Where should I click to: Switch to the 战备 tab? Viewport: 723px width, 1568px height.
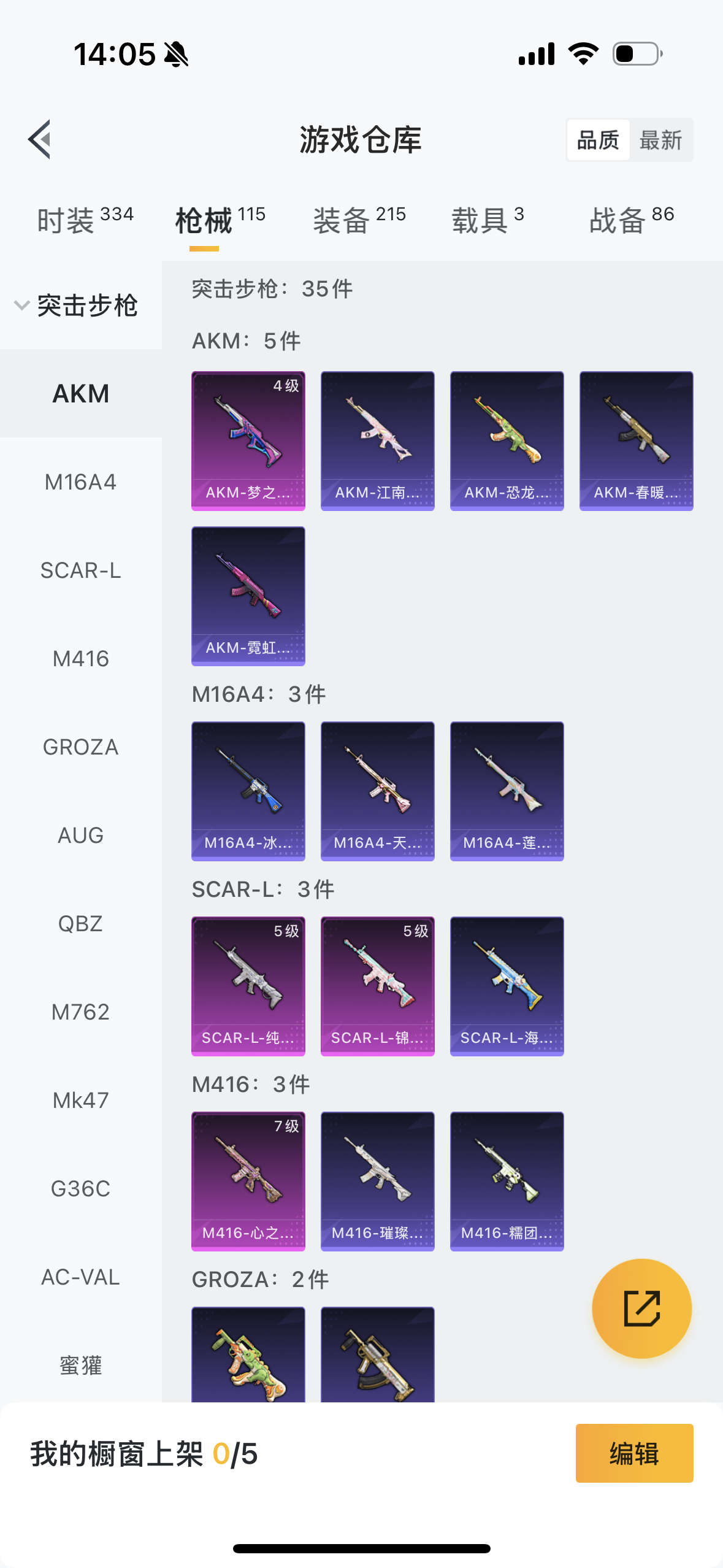point(632,220)
